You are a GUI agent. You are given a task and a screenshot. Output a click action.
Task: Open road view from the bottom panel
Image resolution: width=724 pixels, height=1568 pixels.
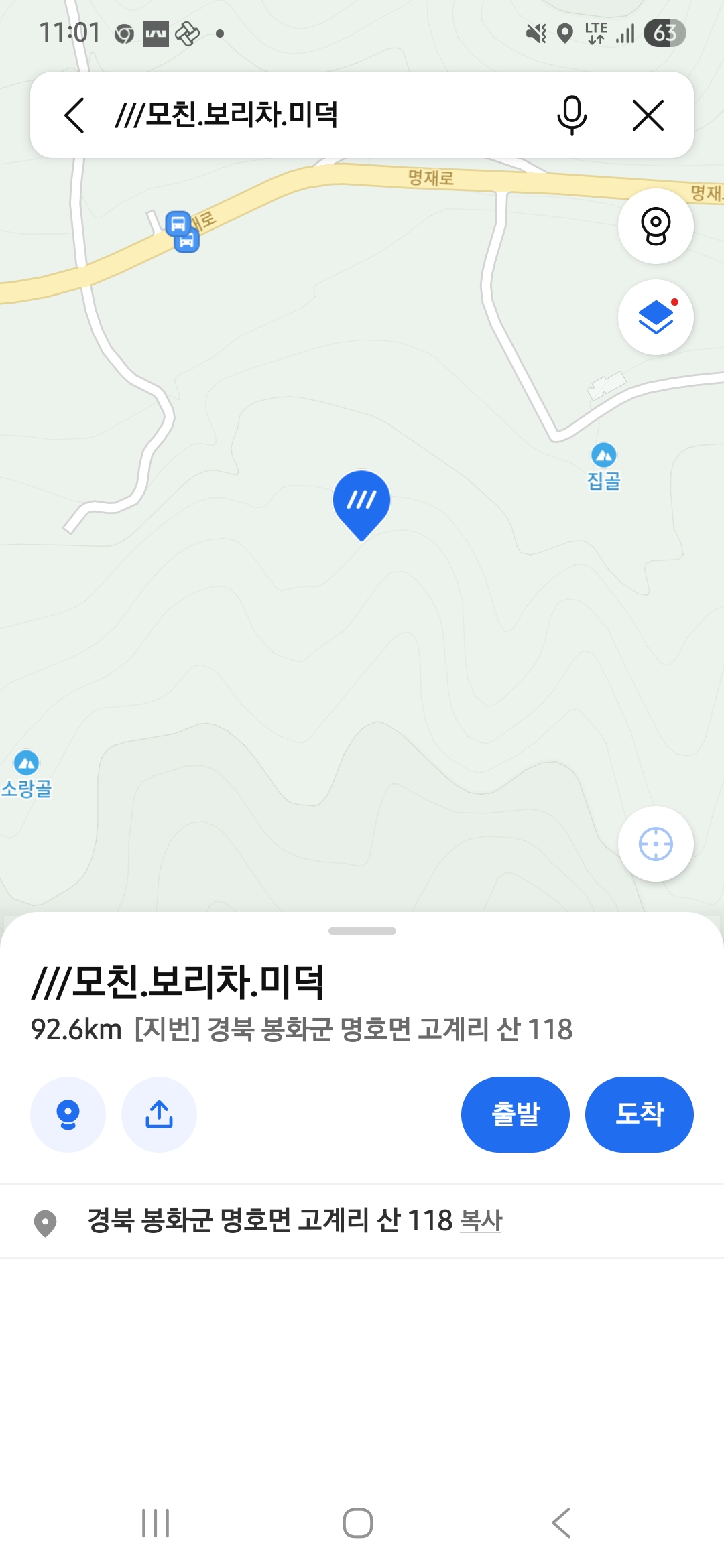pyautogui.click(x=68, y=1114)
